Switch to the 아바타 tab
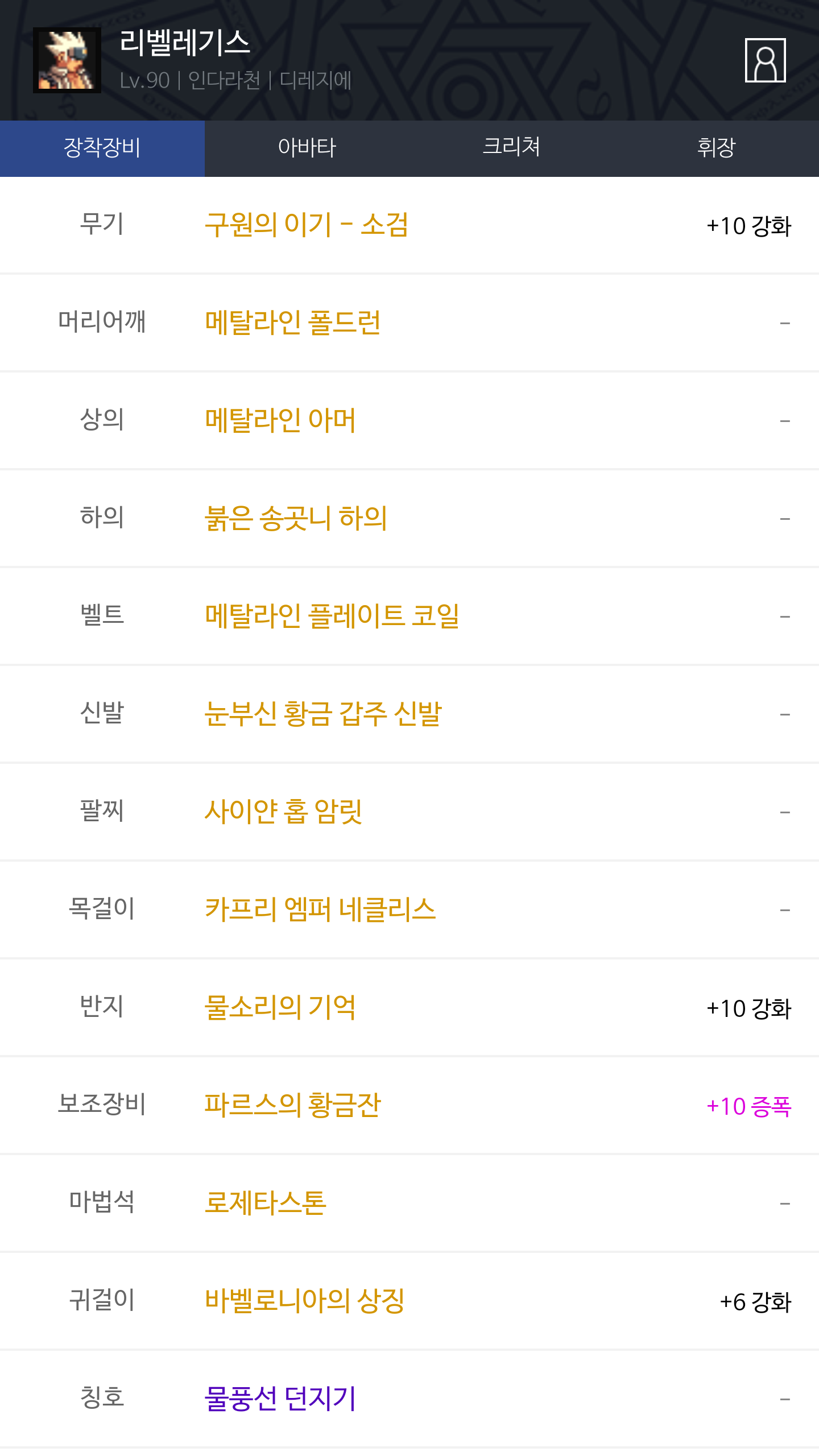Screen dimensions: 819x1456 click(307, 148)
